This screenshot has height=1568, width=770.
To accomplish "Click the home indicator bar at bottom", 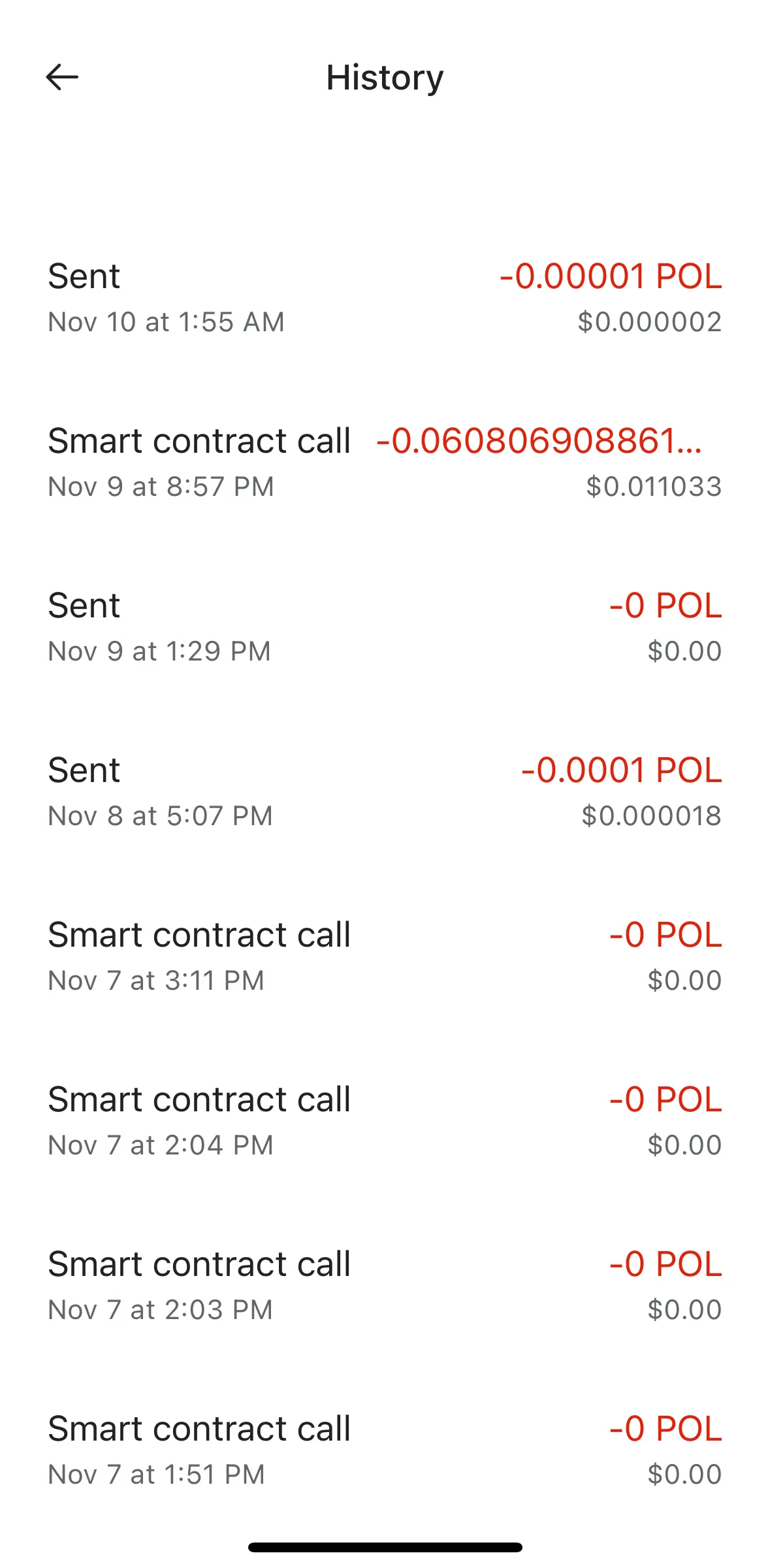I will [x=385, y=1544].
